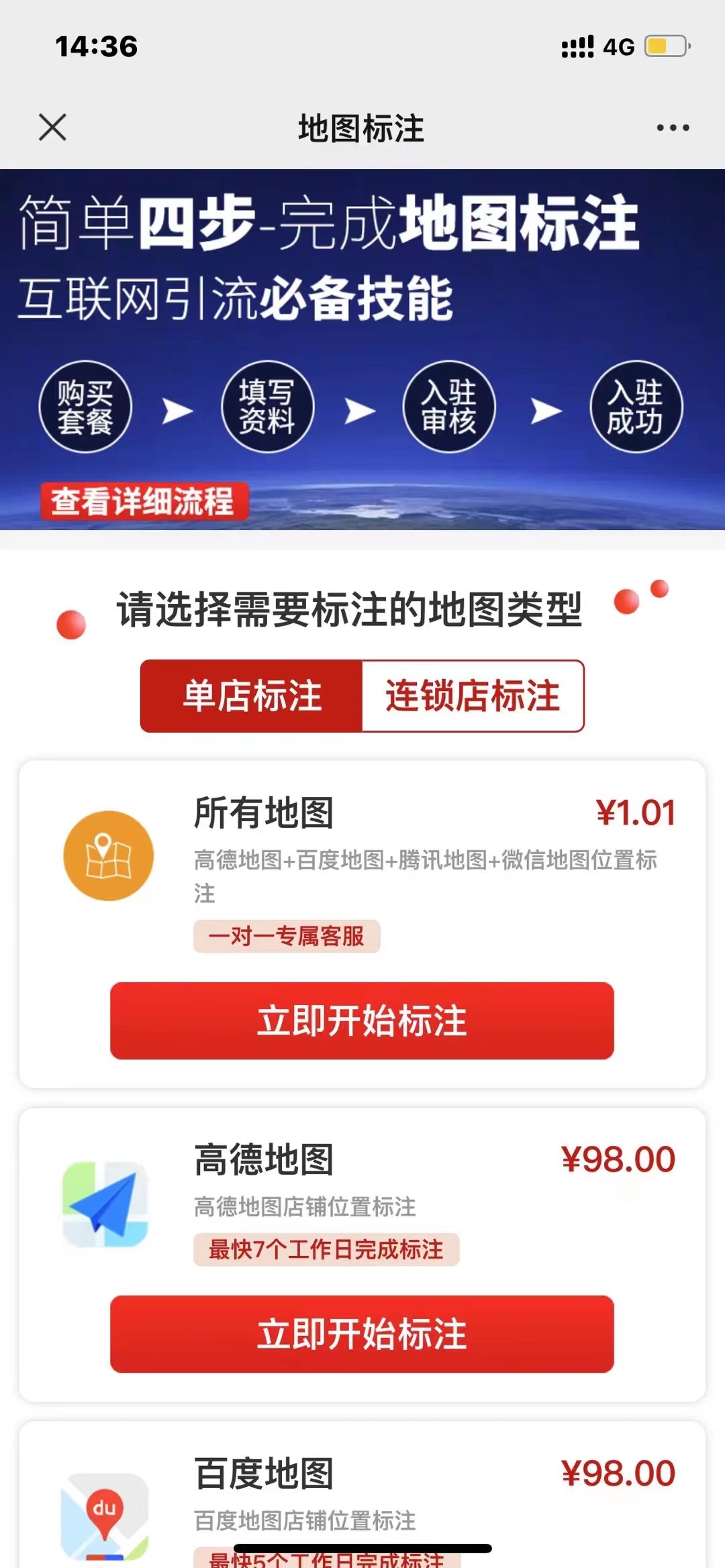
Task: Switch to the 单店标注 tab
Action: pos(252,696)
